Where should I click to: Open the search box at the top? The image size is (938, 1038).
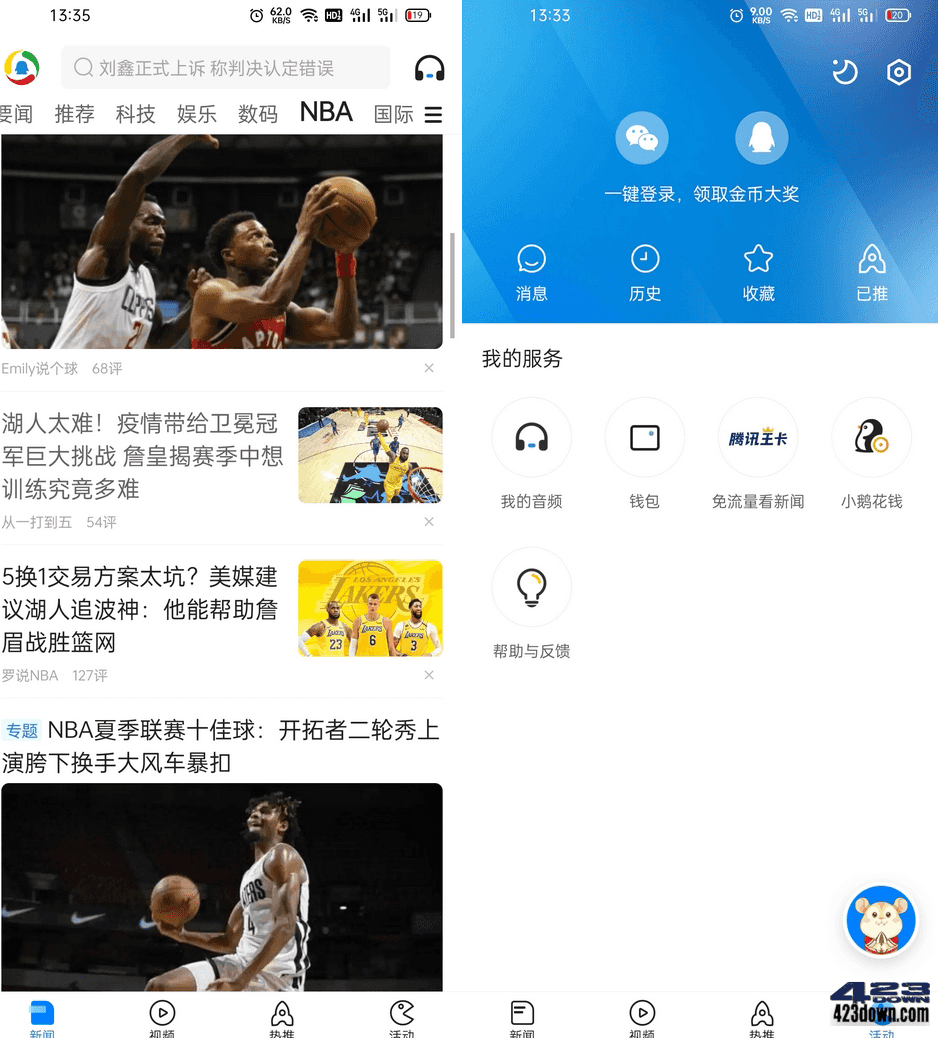[x=225, y=68]
